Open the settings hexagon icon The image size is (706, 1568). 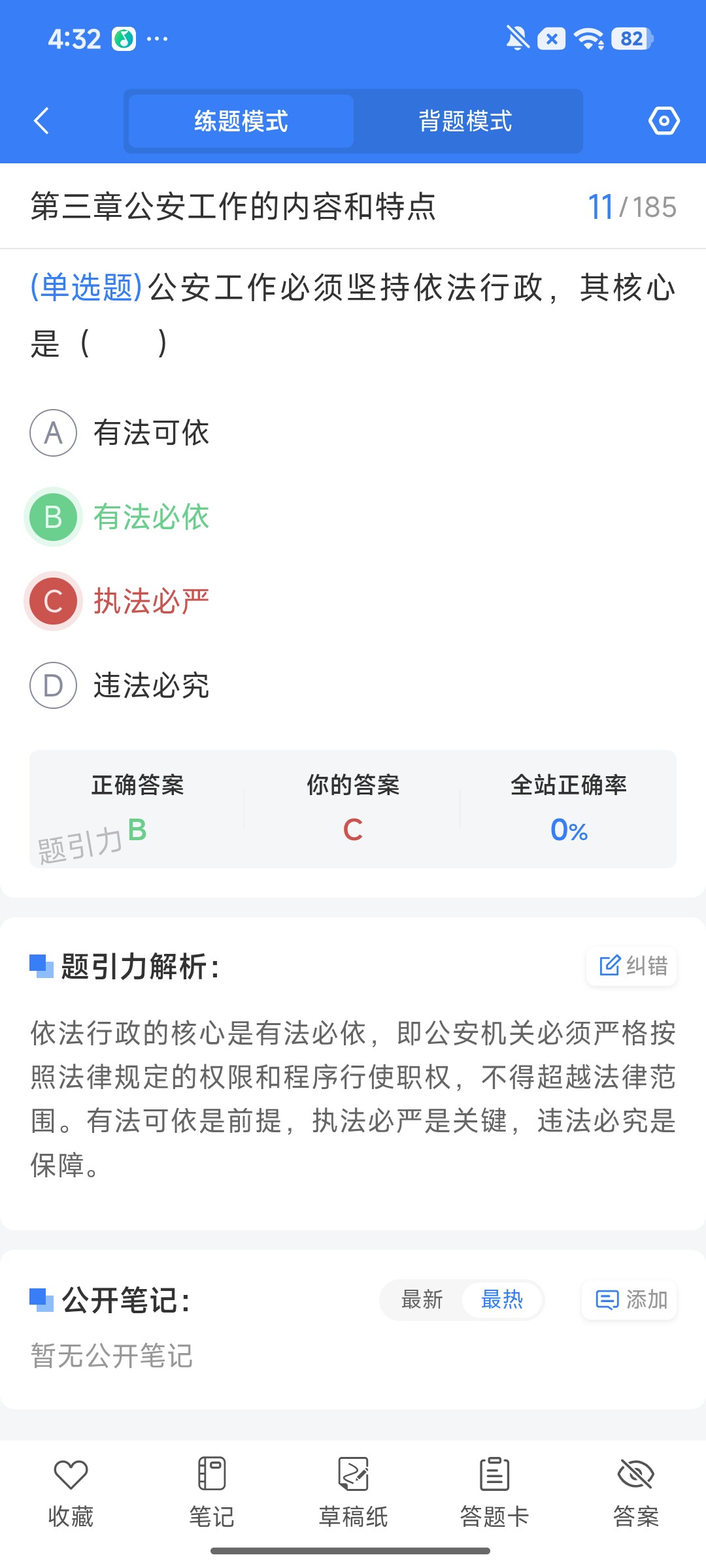[664, 121]
